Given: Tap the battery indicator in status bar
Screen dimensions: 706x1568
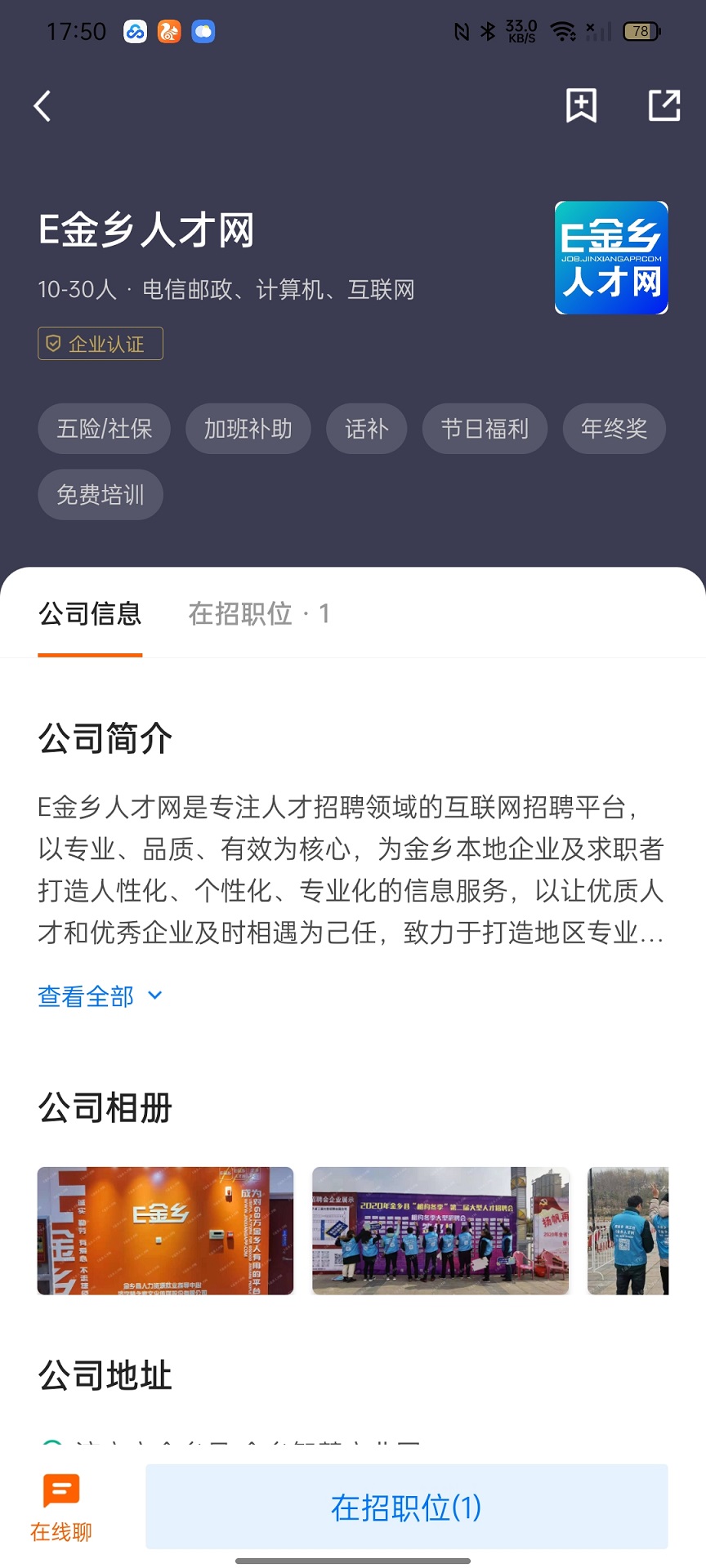Looking at the screenshot, I should 642,31.
